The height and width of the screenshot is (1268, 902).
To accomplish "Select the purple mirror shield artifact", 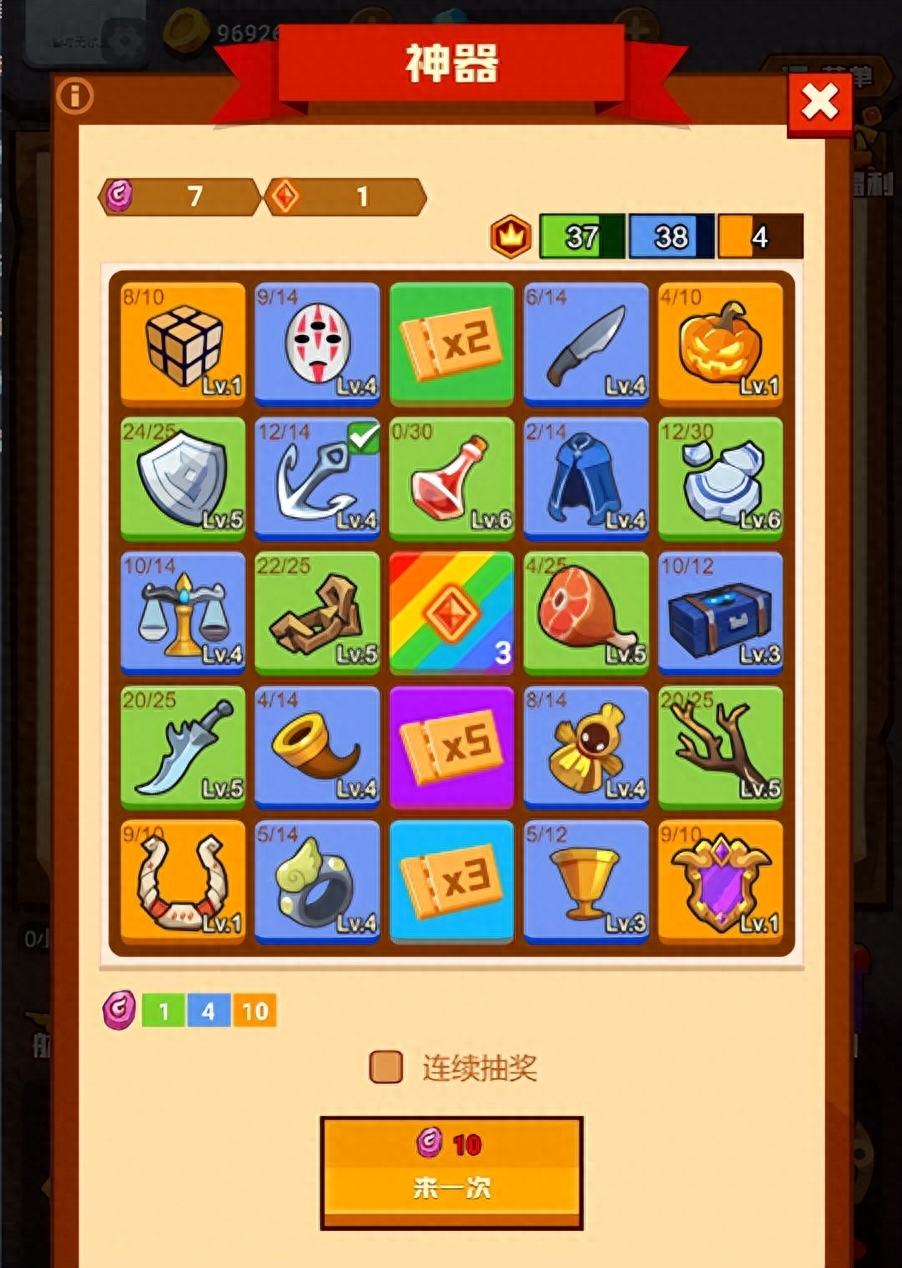I will (720, 881).
